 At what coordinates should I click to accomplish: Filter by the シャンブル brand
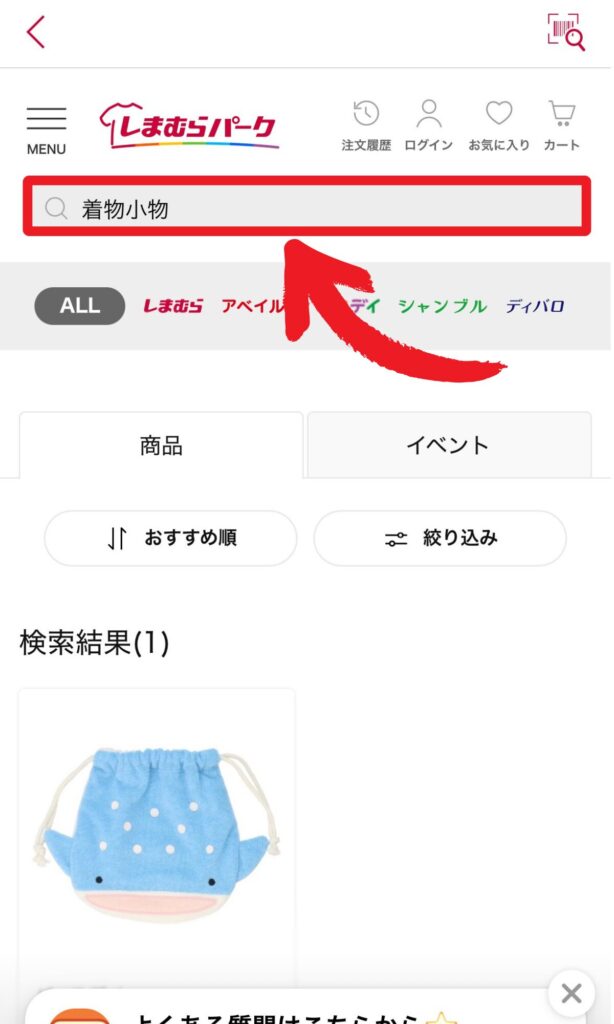point(442,306)
